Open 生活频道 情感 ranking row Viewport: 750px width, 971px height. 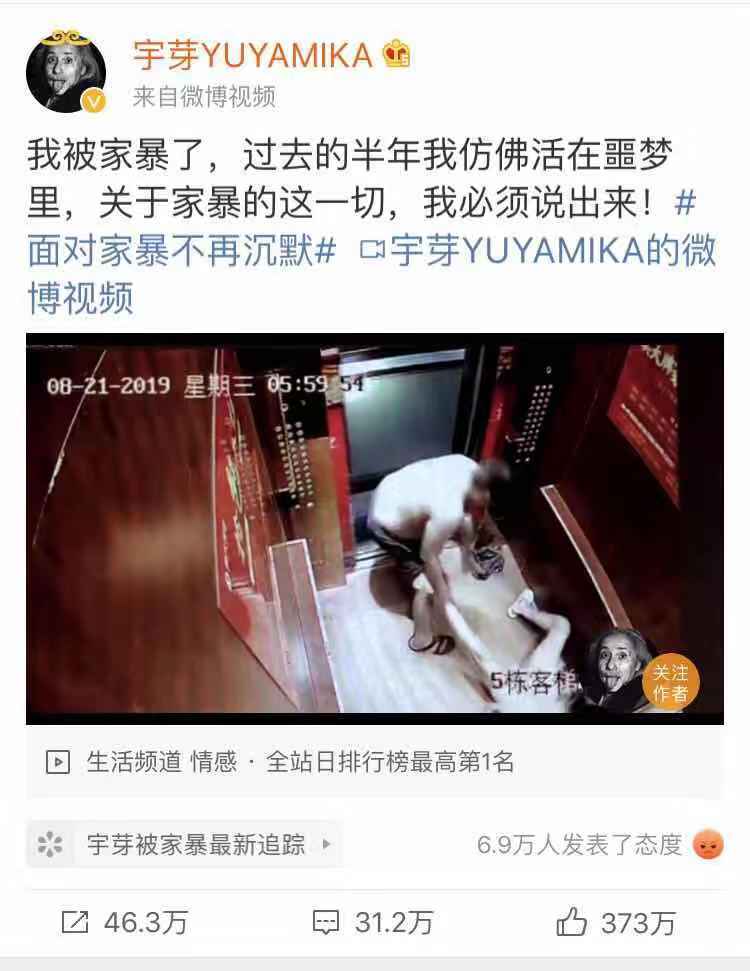pyautogui.click(x=300, y=762)
